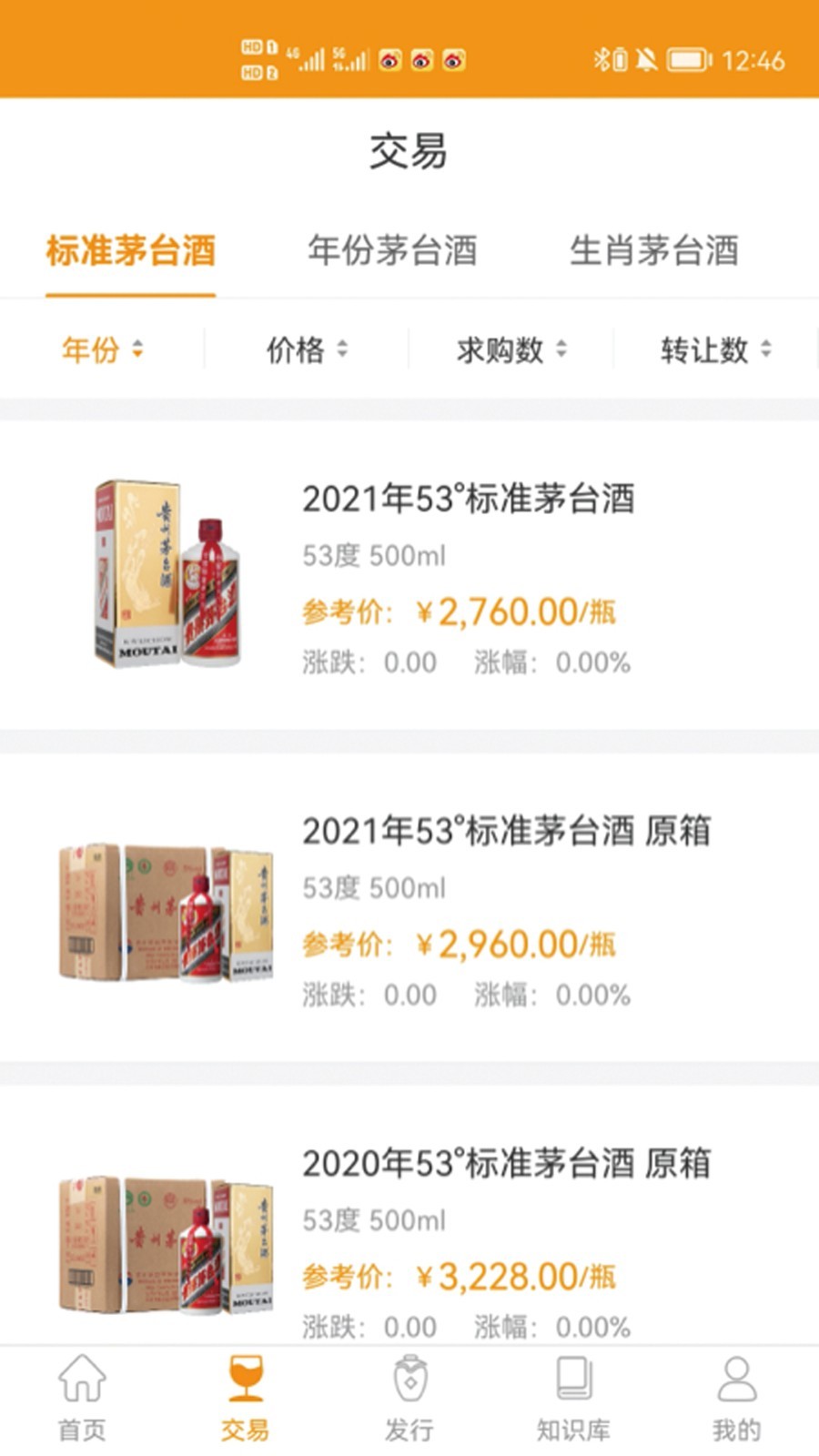
Task: Select the 标准茅台酒 tab
Action: (x=130, y=250)
